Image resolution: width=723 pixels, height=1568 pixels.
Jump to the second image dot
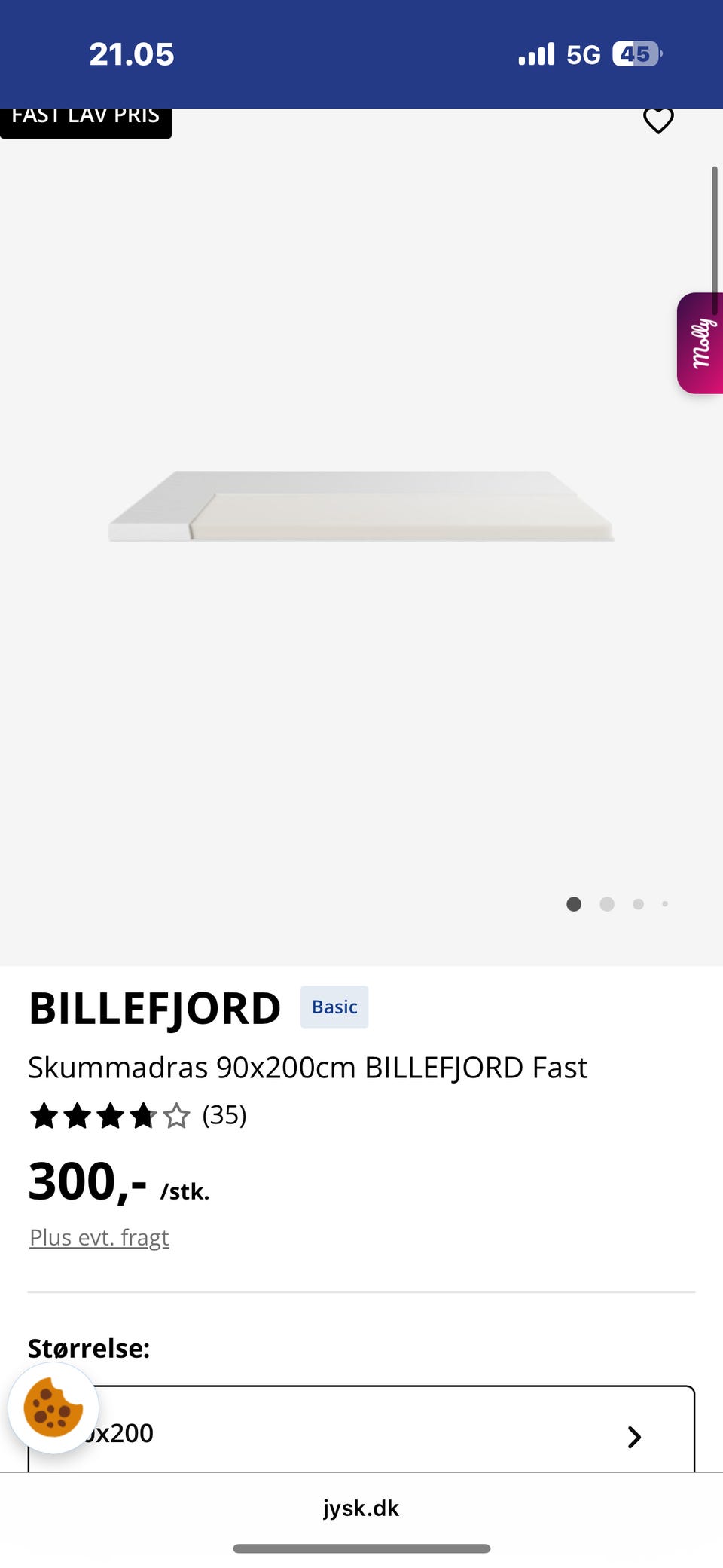pos(607,904)
